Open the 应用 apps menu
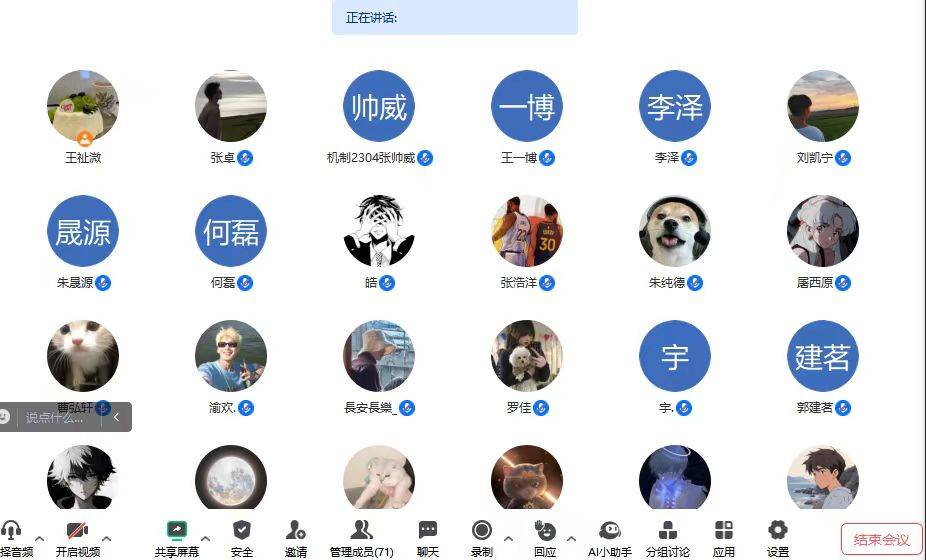 pyautogui.click(x=724, y=537)
